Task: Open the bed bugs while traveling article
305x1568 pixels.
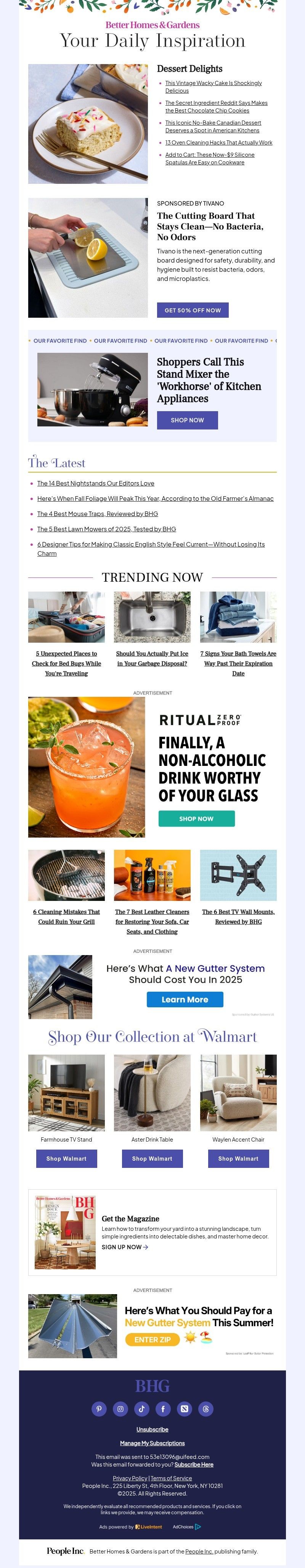Action: [x=66, y=664]
